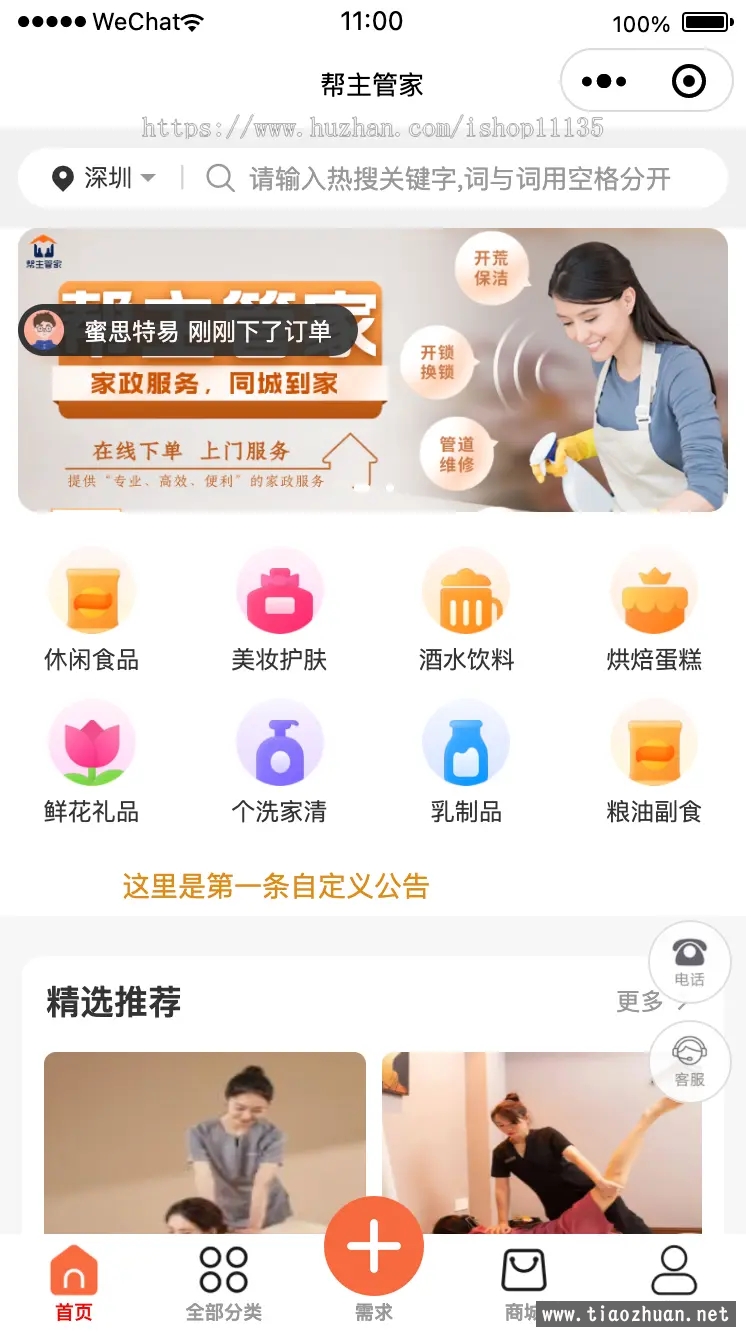Switch to the 商城 tab
The width and height of the screenshot is (746, 1332).
(523, 1284)
